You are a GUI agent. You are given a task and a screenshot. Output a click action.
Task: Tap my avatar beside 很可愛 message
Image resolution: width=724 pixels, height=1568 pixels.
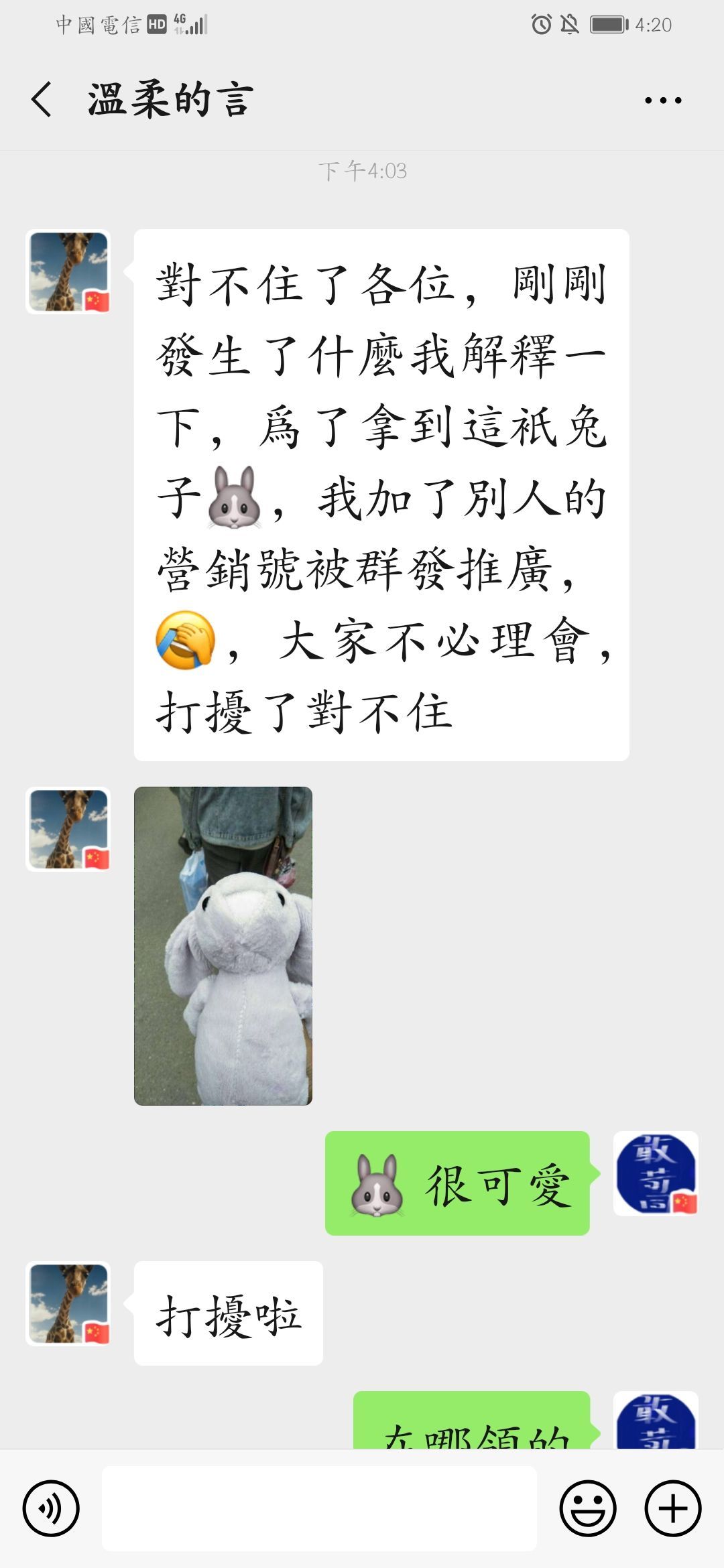[656, 1173]
